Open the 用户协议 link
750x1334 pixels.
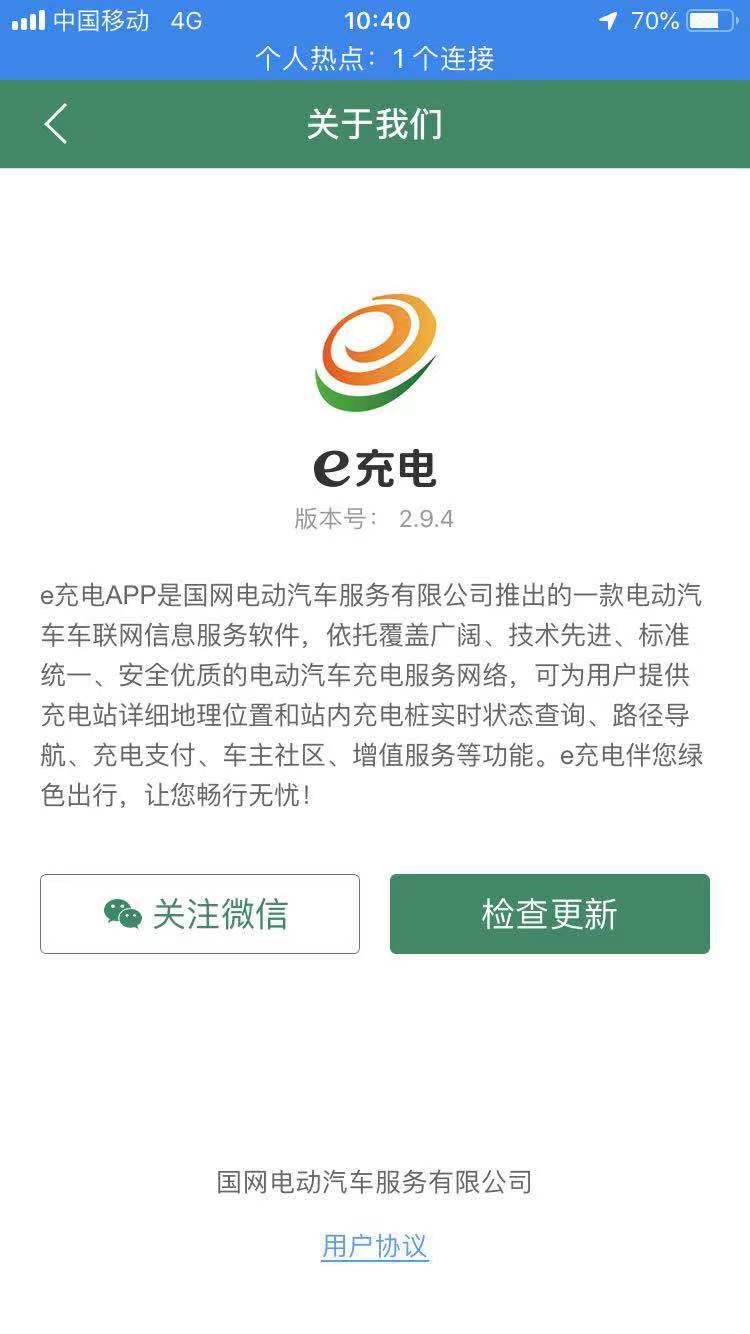tap(375, 1246)
